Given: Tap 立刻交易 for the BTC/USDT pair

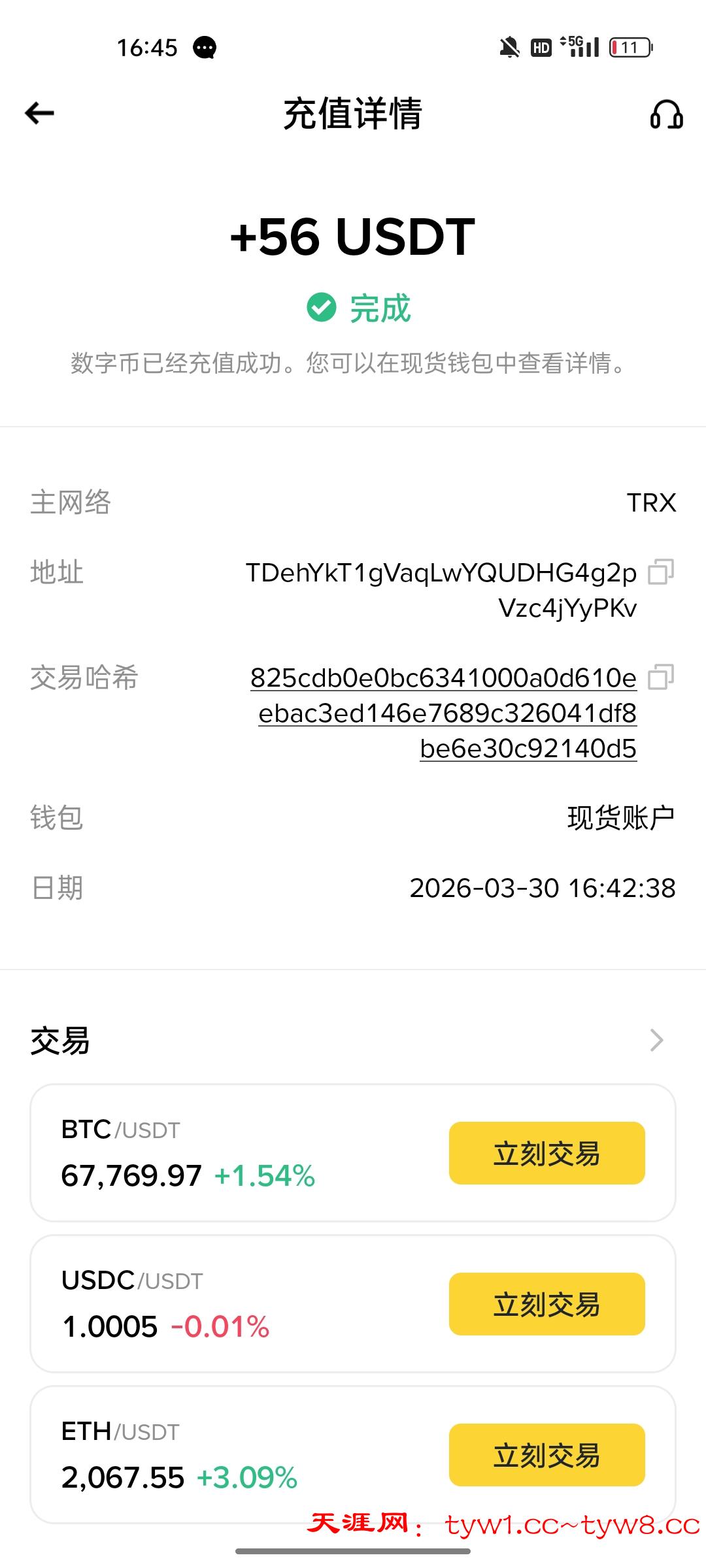Looking at the screenshot, I should click(x=546, y=1153).
